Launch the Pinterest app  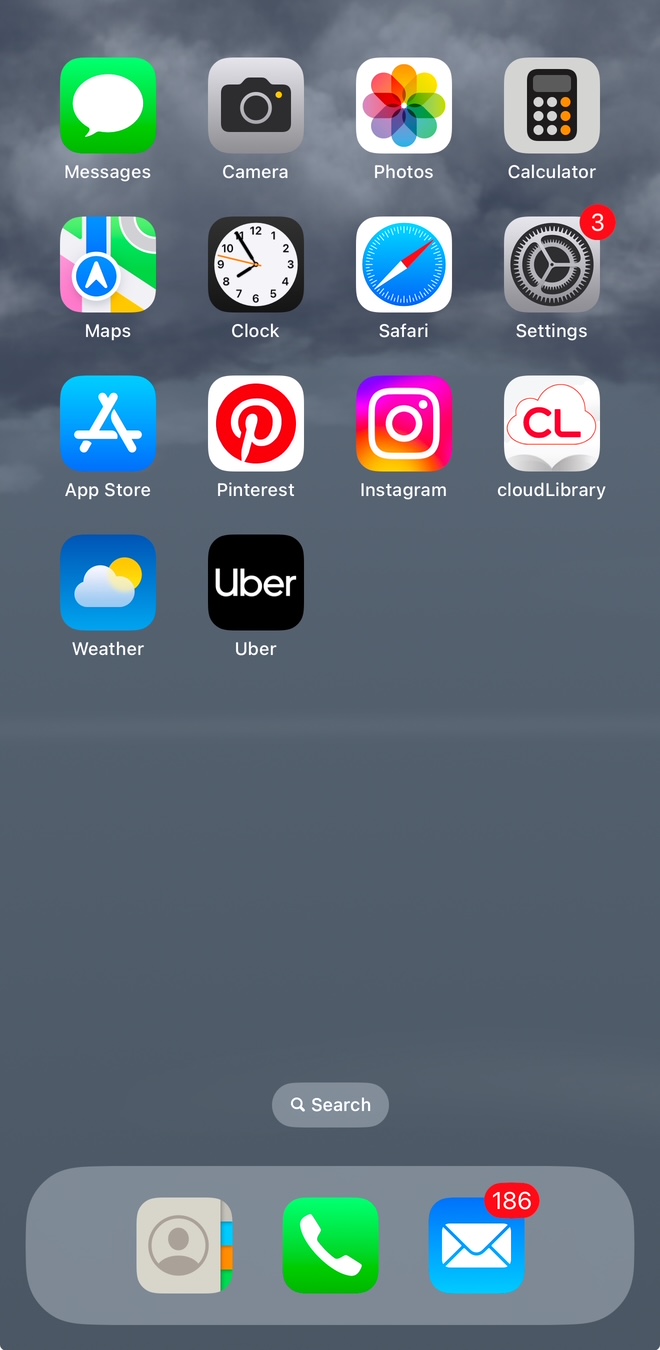(x=256, y=424)
